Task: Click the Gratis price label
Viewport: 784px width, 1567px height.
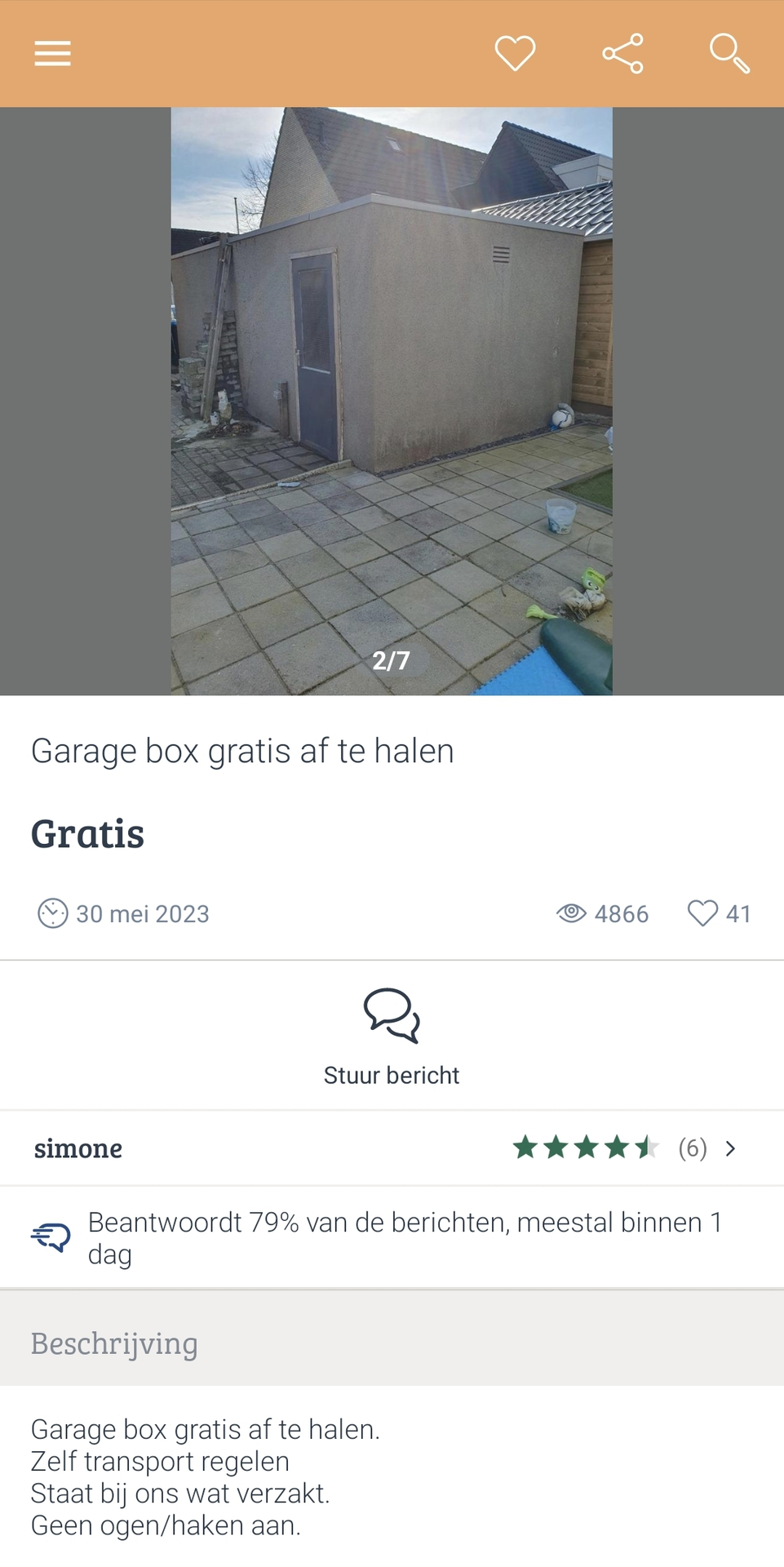Action: 87,833
